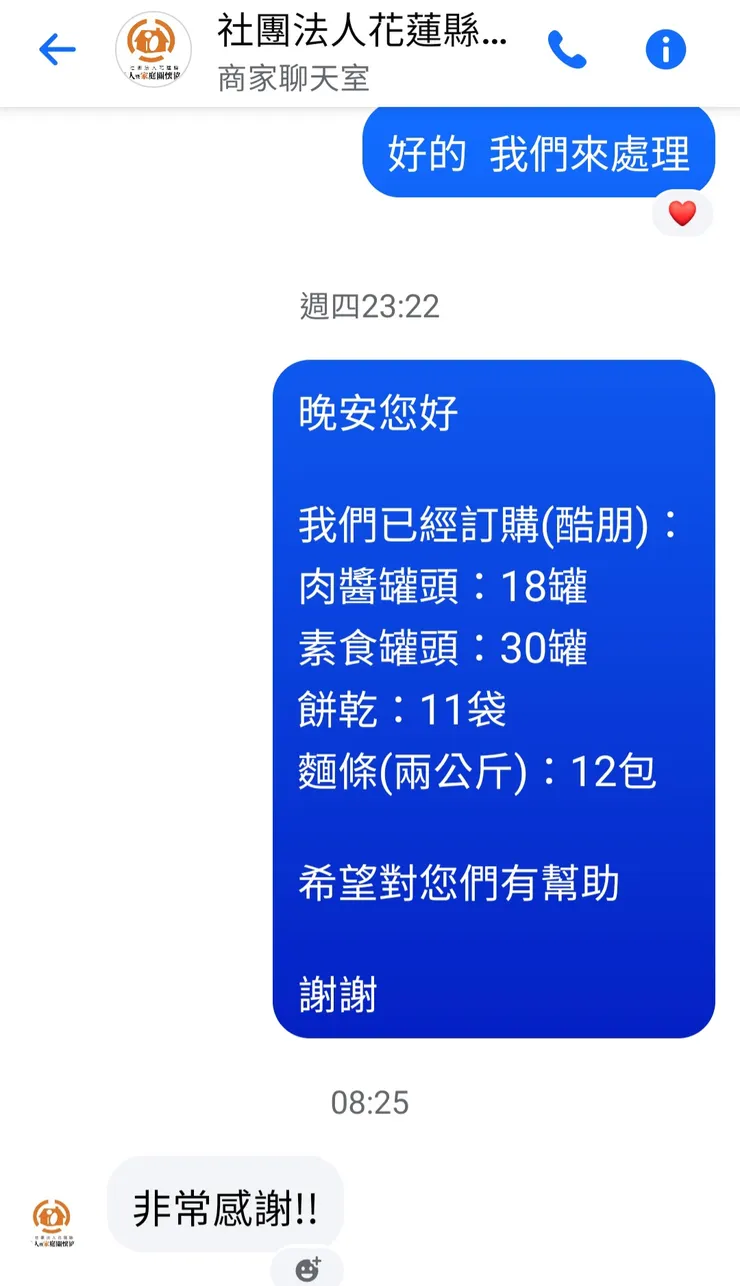Toggle the heart reaction off the first message
The width and height of the screenshot is (740, 1286).
click(682, 213)
